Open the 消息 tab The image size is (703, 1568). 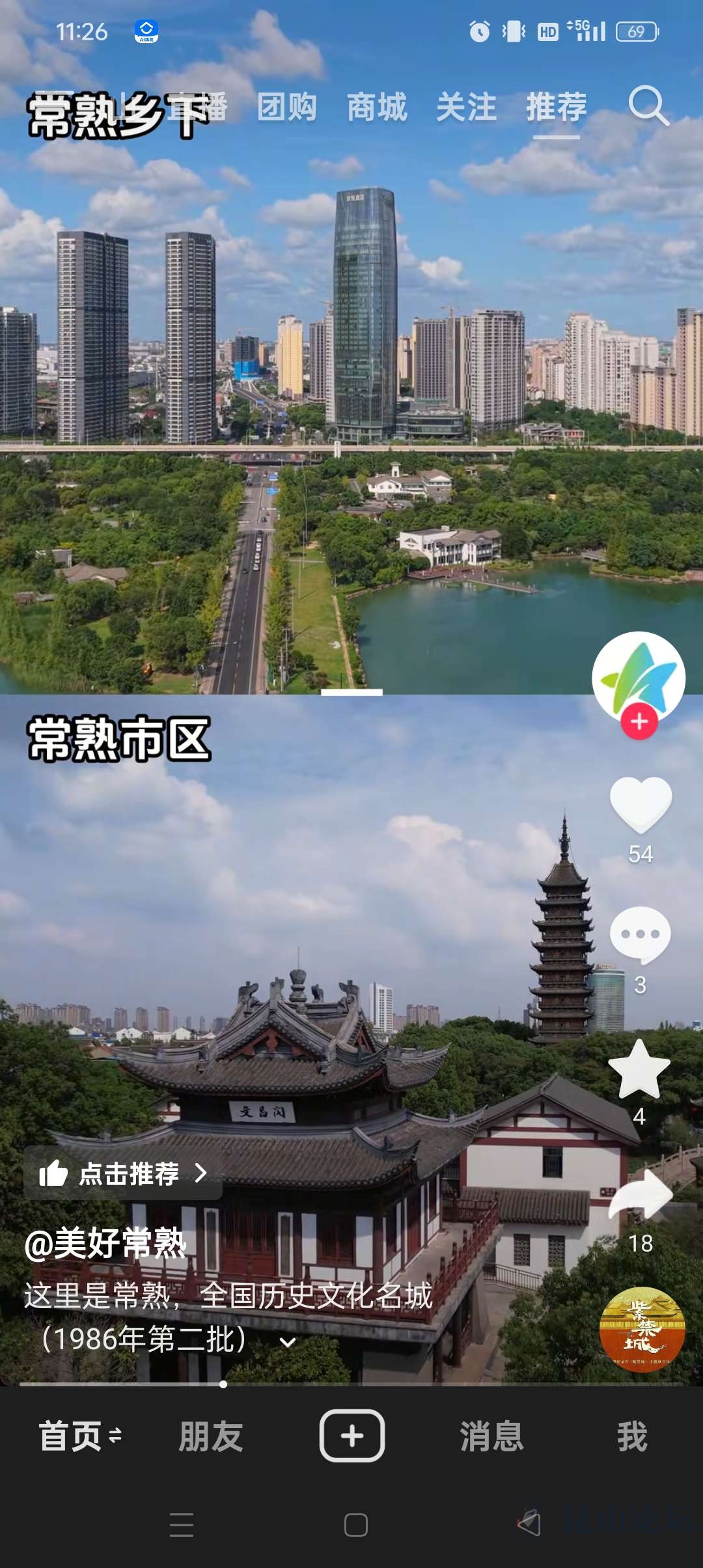(492, 1436)
